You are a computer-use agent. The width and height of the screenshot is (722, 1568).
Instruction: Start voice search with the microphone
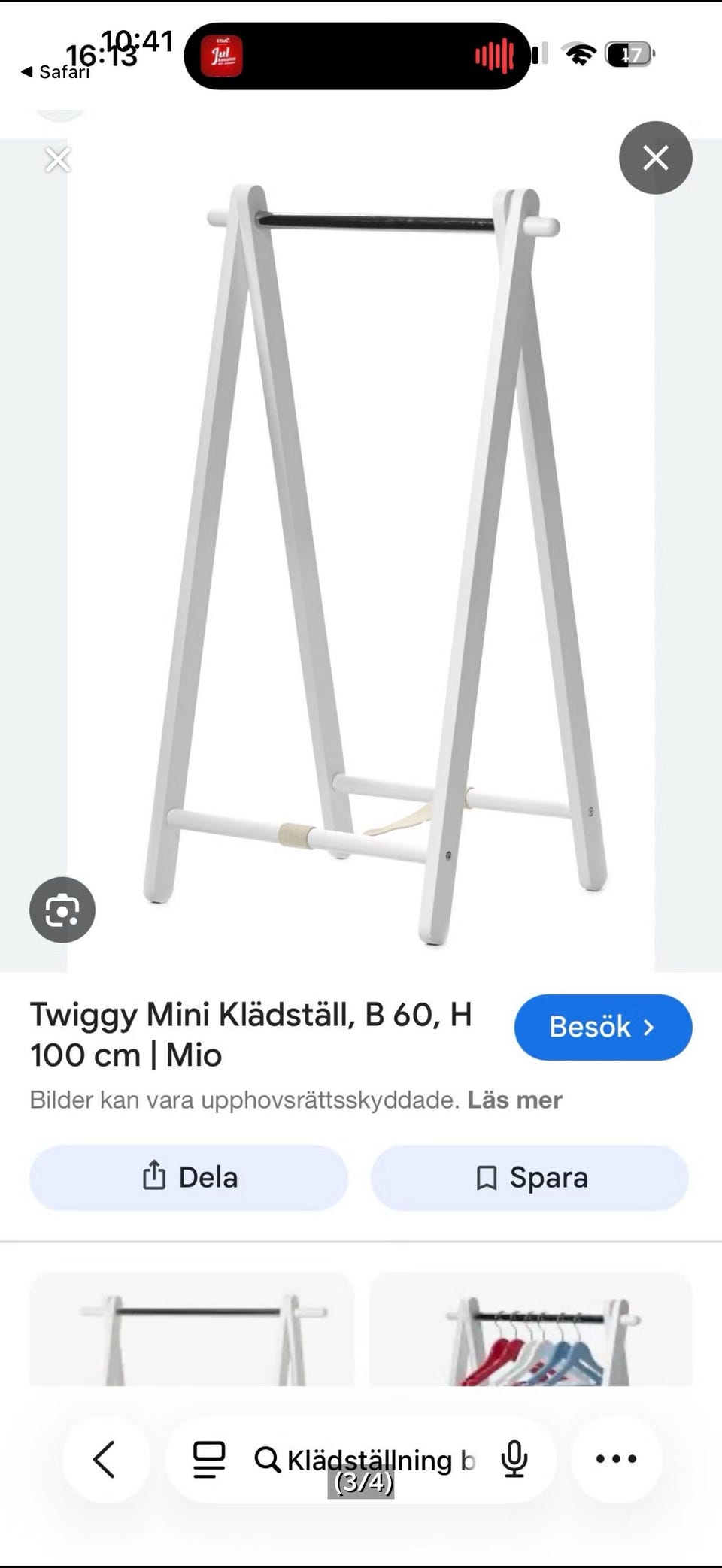[514, 1459]
